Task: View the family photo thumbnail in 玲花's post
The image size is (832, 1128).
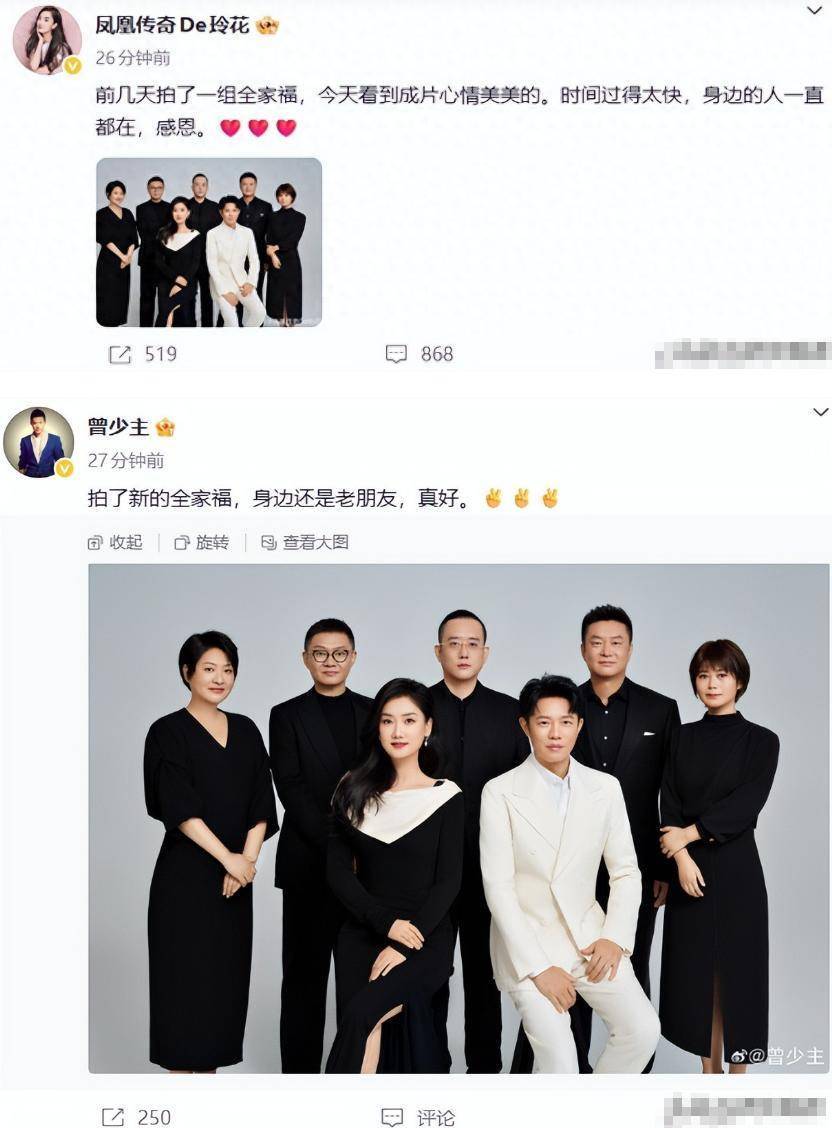Action: point(209,242)
